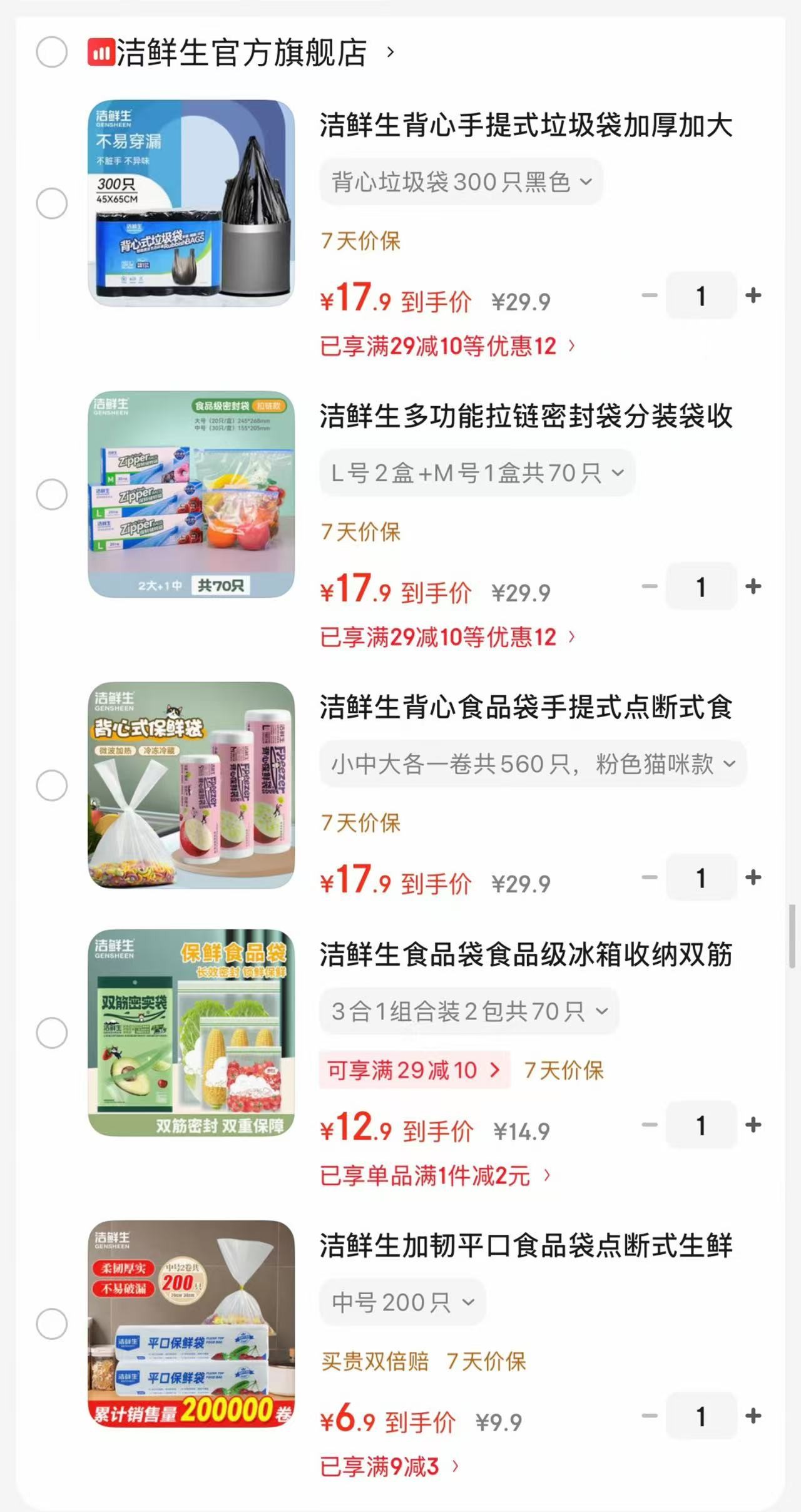Change the 背心垃圾袋300只黑色 variant dropdown
The image size is (801, 1512).
click(461, 182)
